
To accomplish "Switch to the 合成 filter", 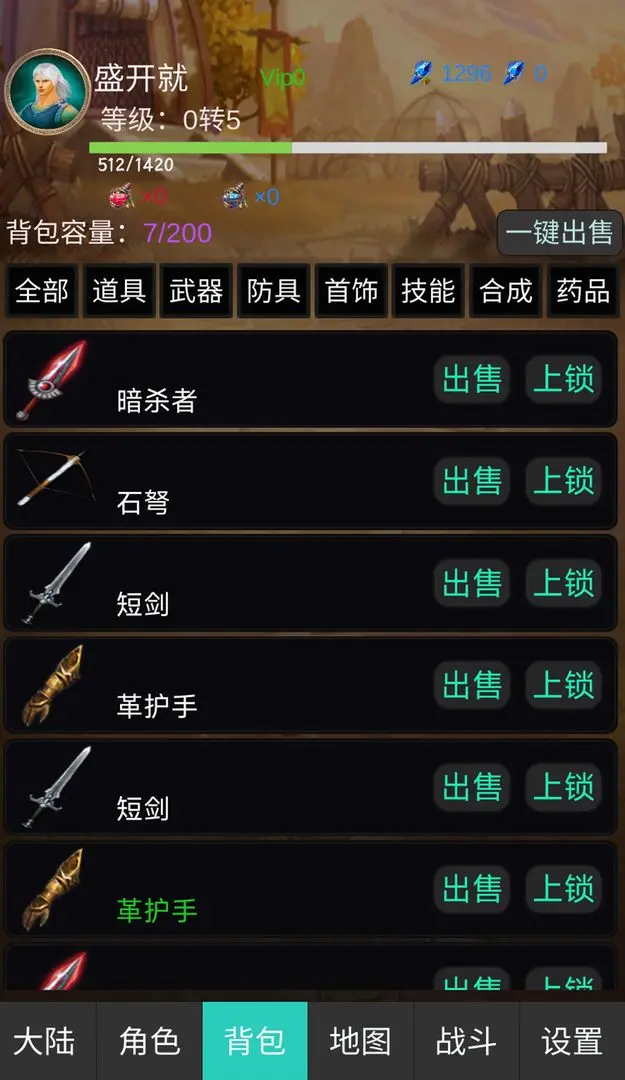I will [x=506, y=291].
